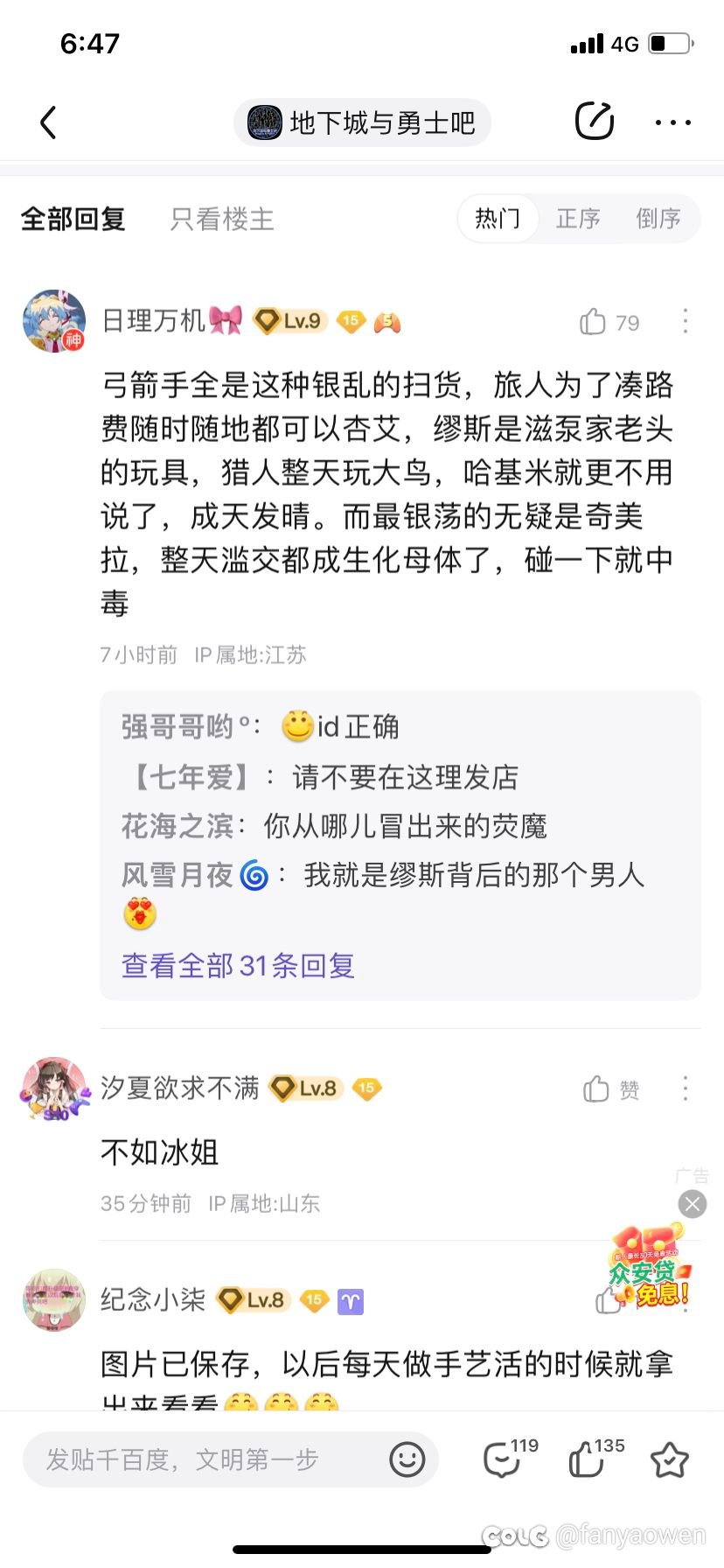This screenshot has width=724, height=1568.
Task: Like the post with the 135 thumbs-up
Action: click(x=596, y=1458)
